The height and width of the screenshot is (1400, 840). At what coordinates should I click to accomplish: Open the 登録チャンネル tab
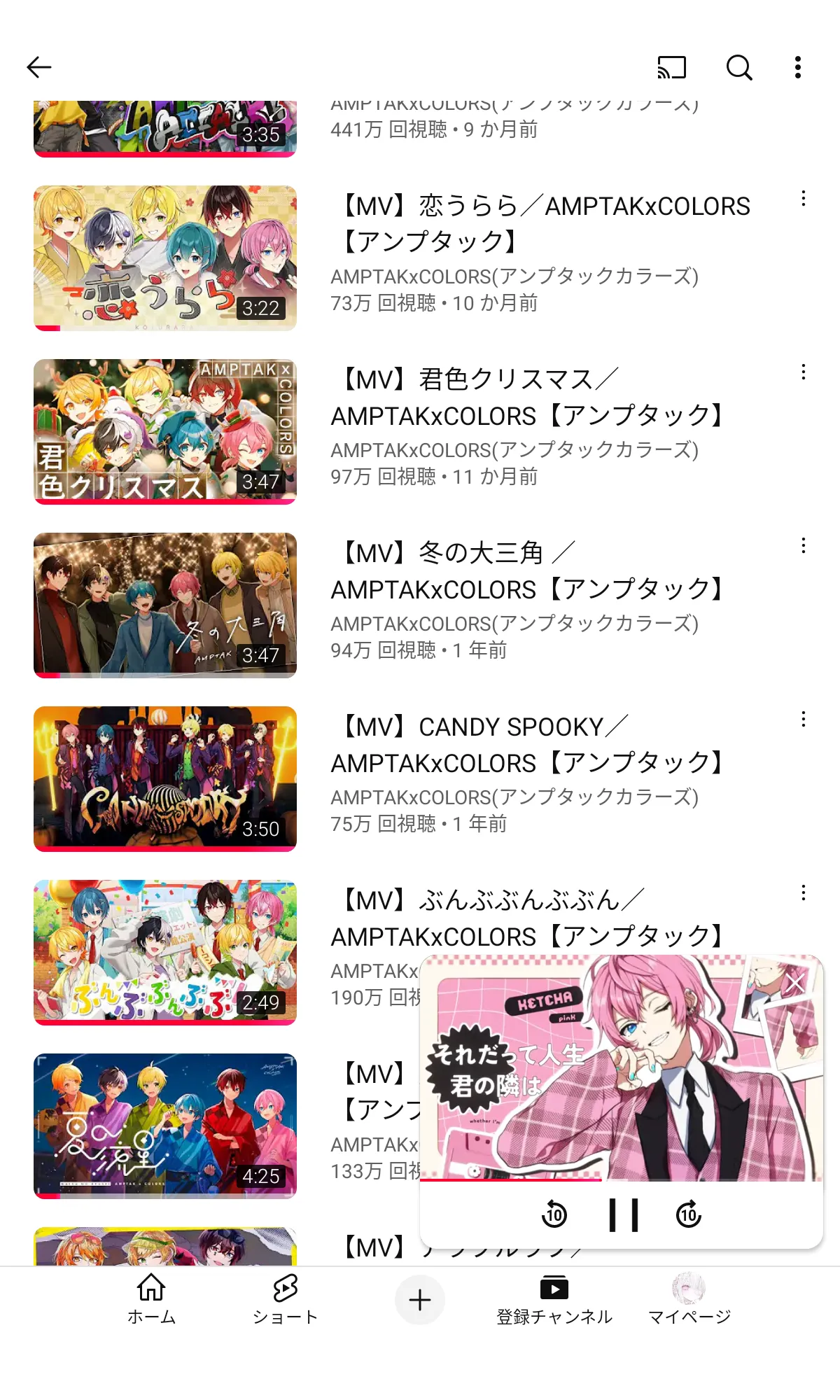(554, 1299)
